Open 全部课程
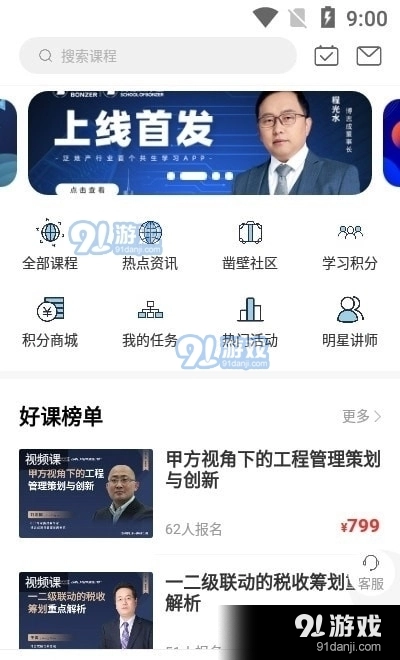This screenshot has width=400, height=660. [50, 245]
